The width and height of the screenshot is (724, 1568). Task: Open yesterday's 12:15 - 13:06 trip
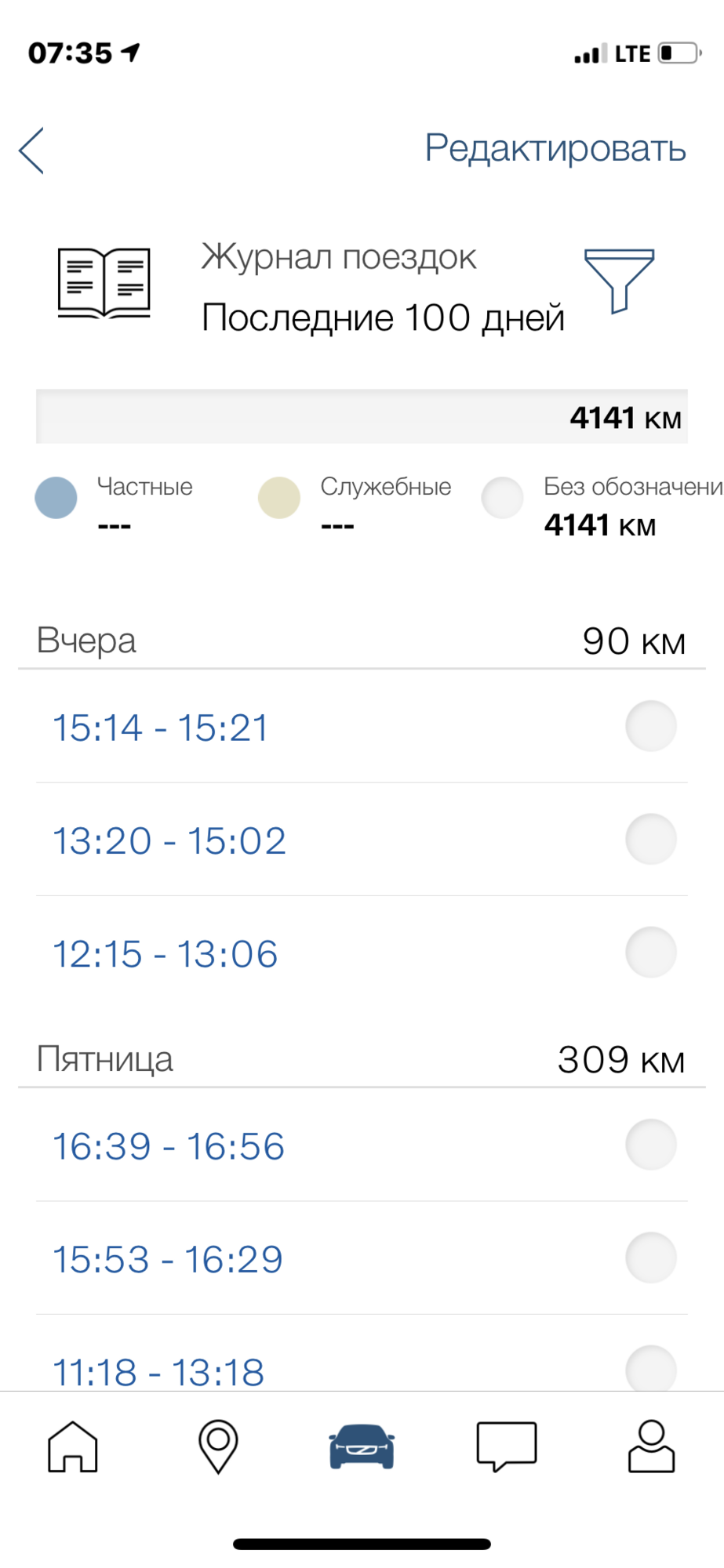[x=362, y=953]
